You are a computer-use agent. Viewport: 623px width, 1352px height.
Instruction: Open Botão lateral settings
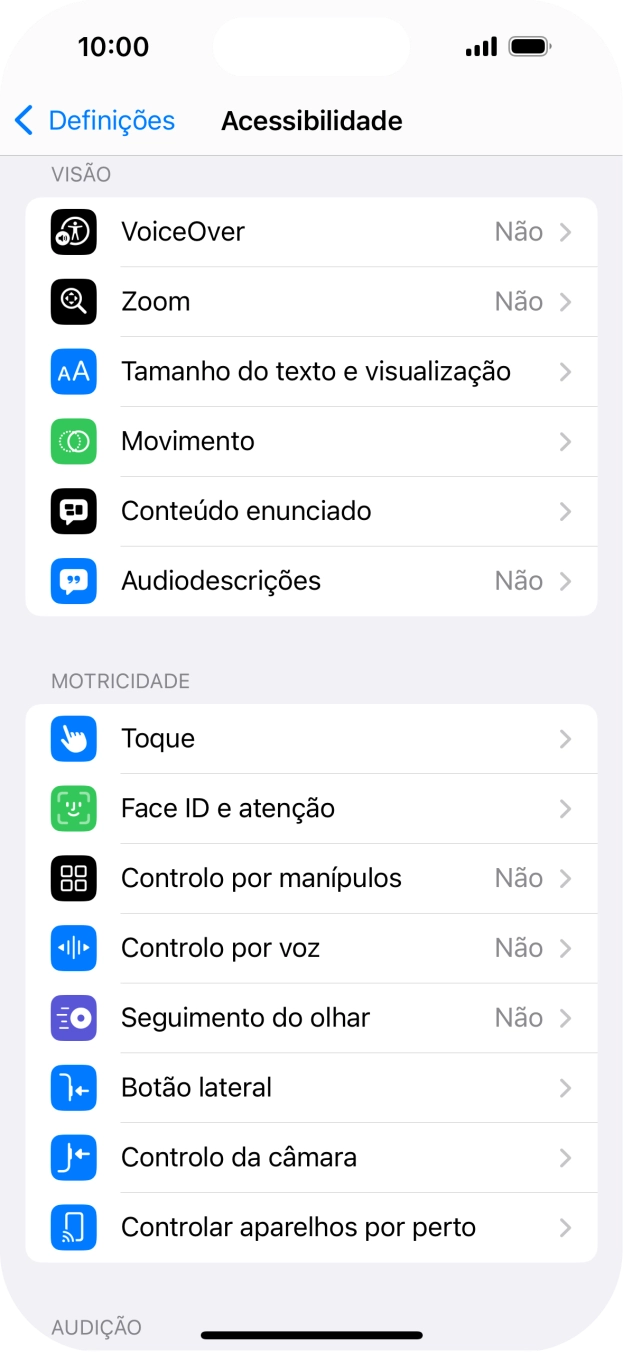click(x=311, y=1088)
